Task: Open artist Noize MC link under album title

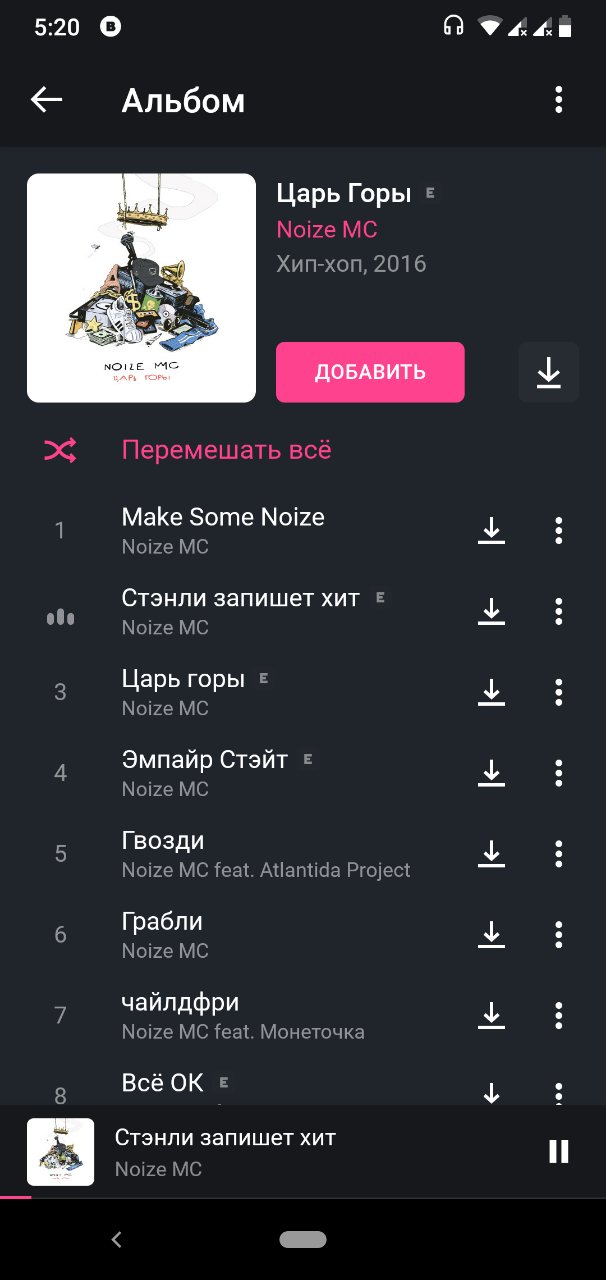Action: 326,229
